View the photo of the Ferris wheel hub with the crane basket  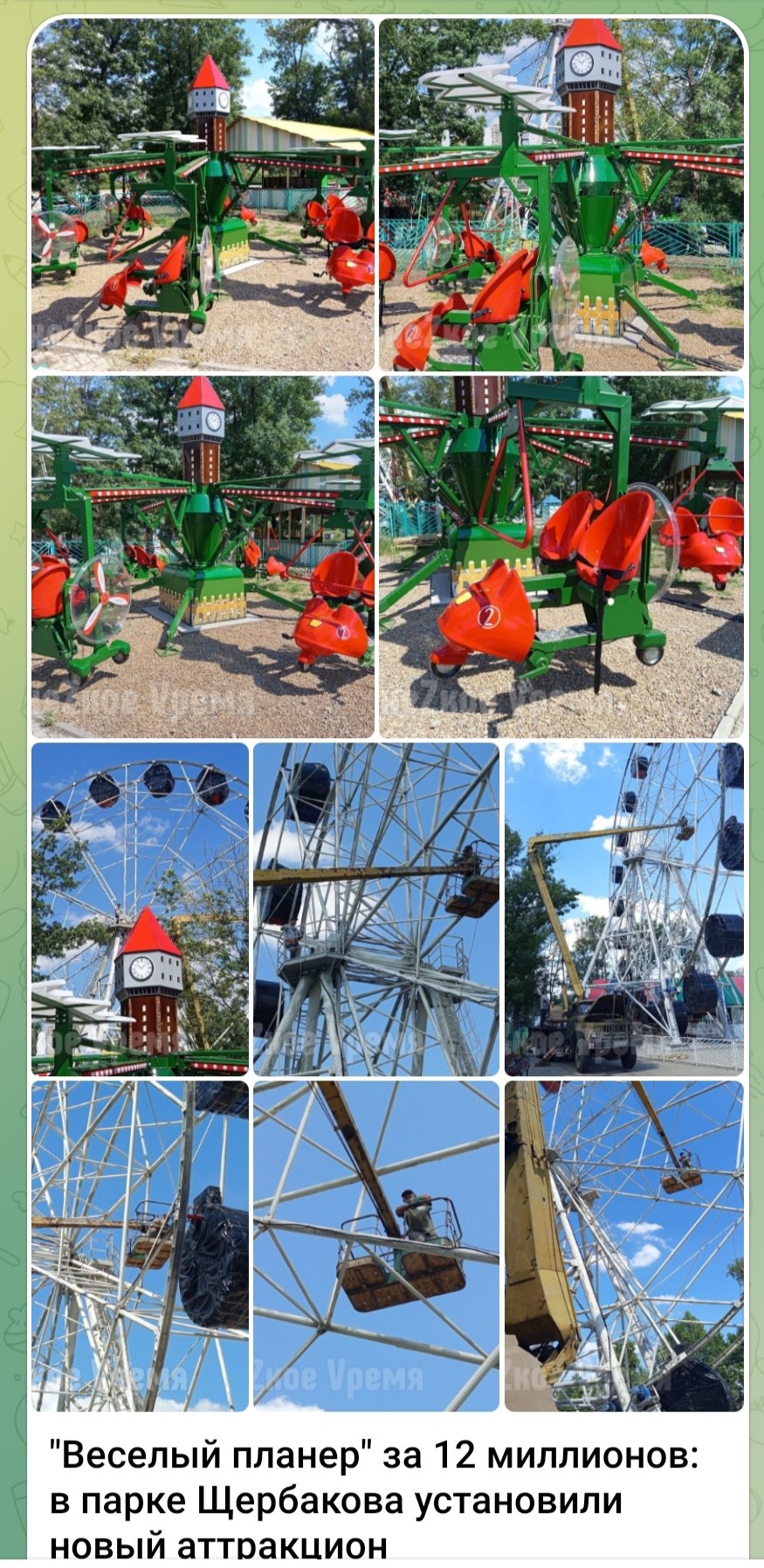tap(376, 908)
